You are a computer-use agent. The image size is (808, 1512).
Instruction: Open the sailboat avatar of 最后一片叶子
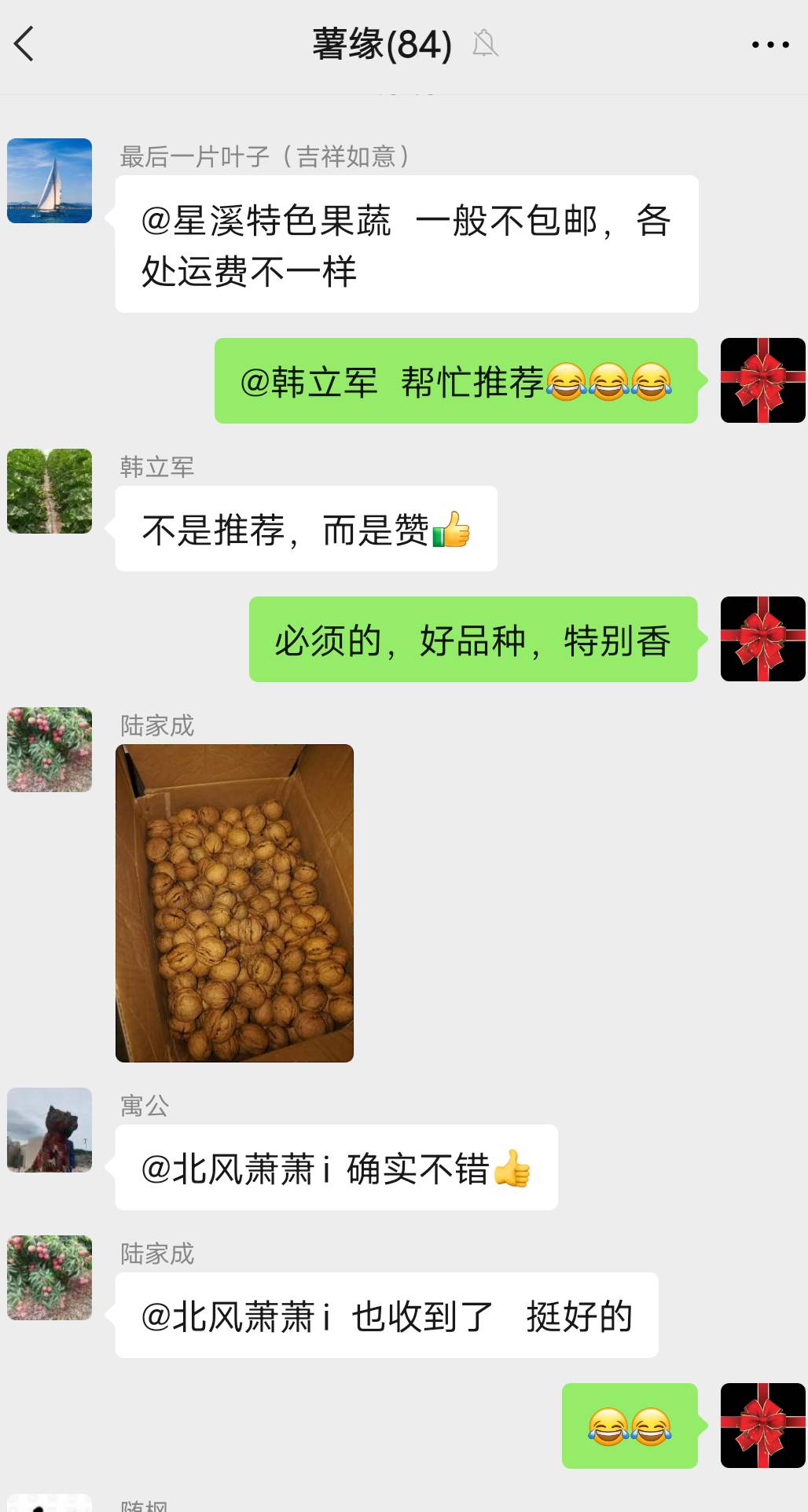[x=50, y=181]
